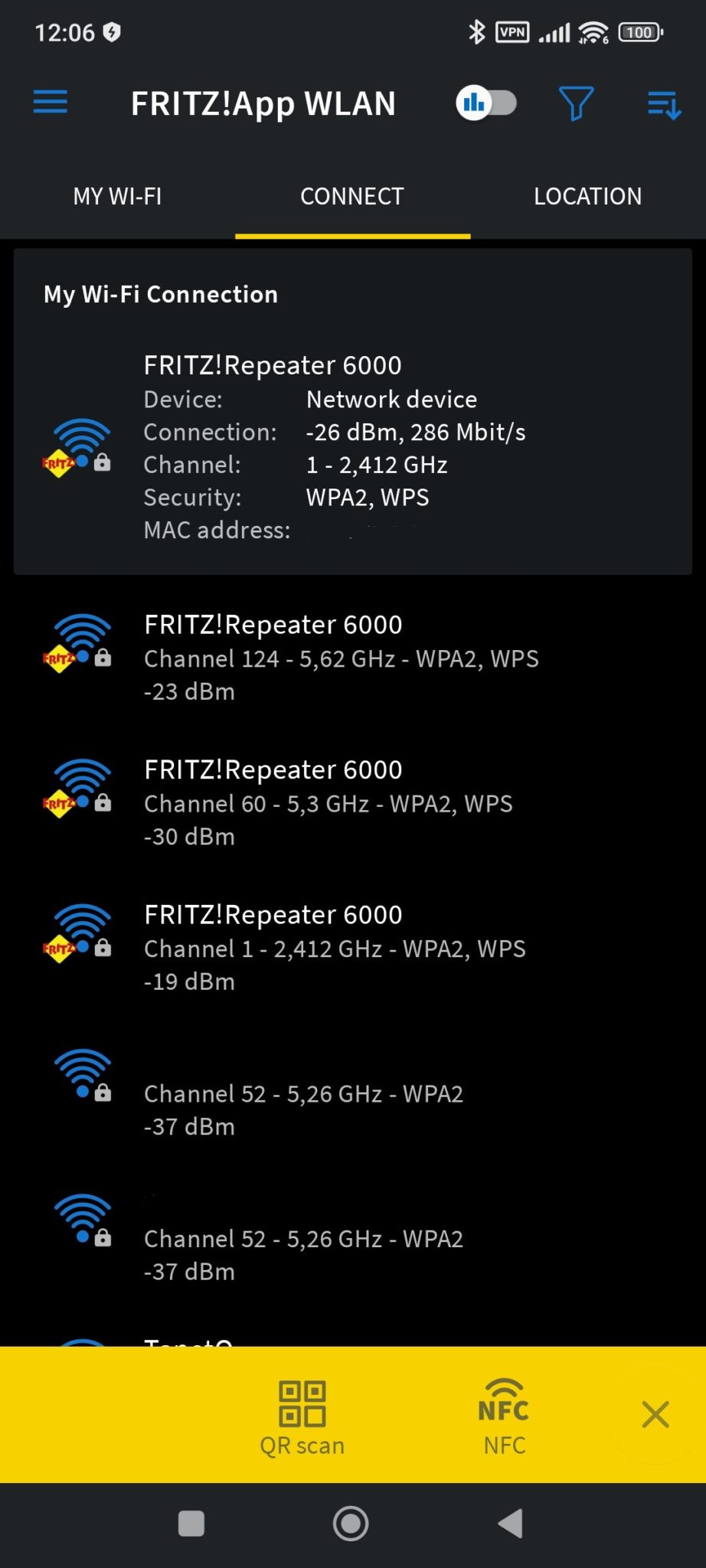Select FRITZ!Repeater 6000 on Channel 124

pyautogui.click(x=353, y=658)
